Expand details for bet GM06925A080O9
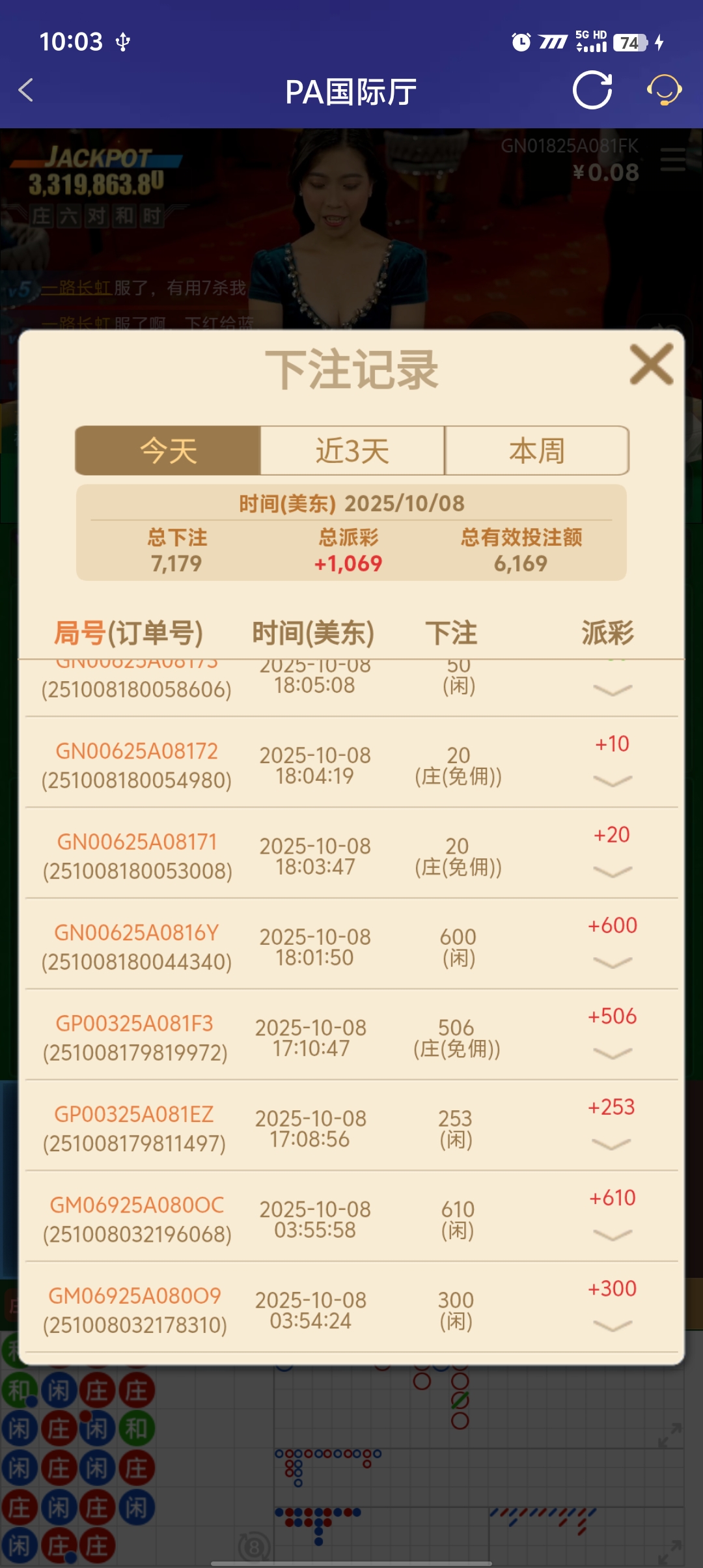This screenshot has height=1568, width=703. click(613, 1326)
